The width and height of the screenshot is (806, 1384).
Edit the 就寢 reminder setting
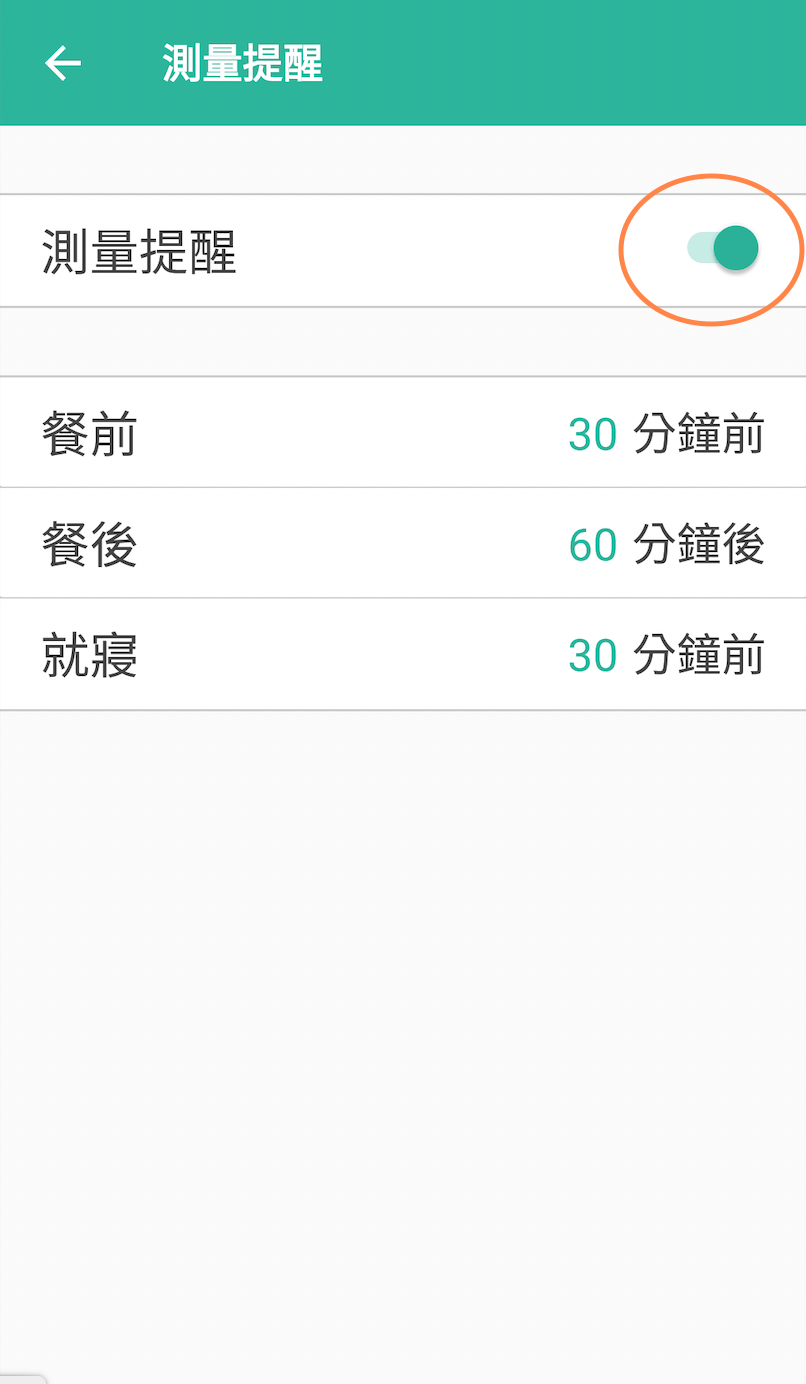[402, 656]
